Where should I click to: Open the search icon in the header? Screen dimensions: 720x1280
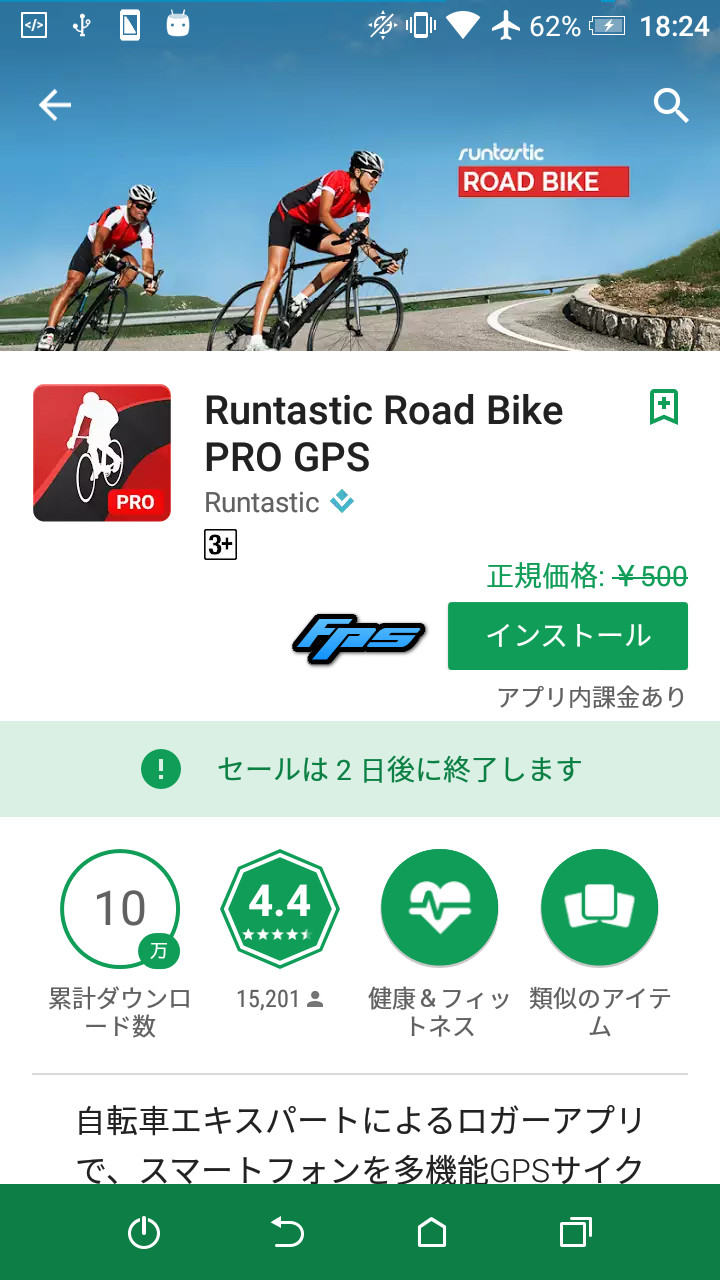coord(671,105)
